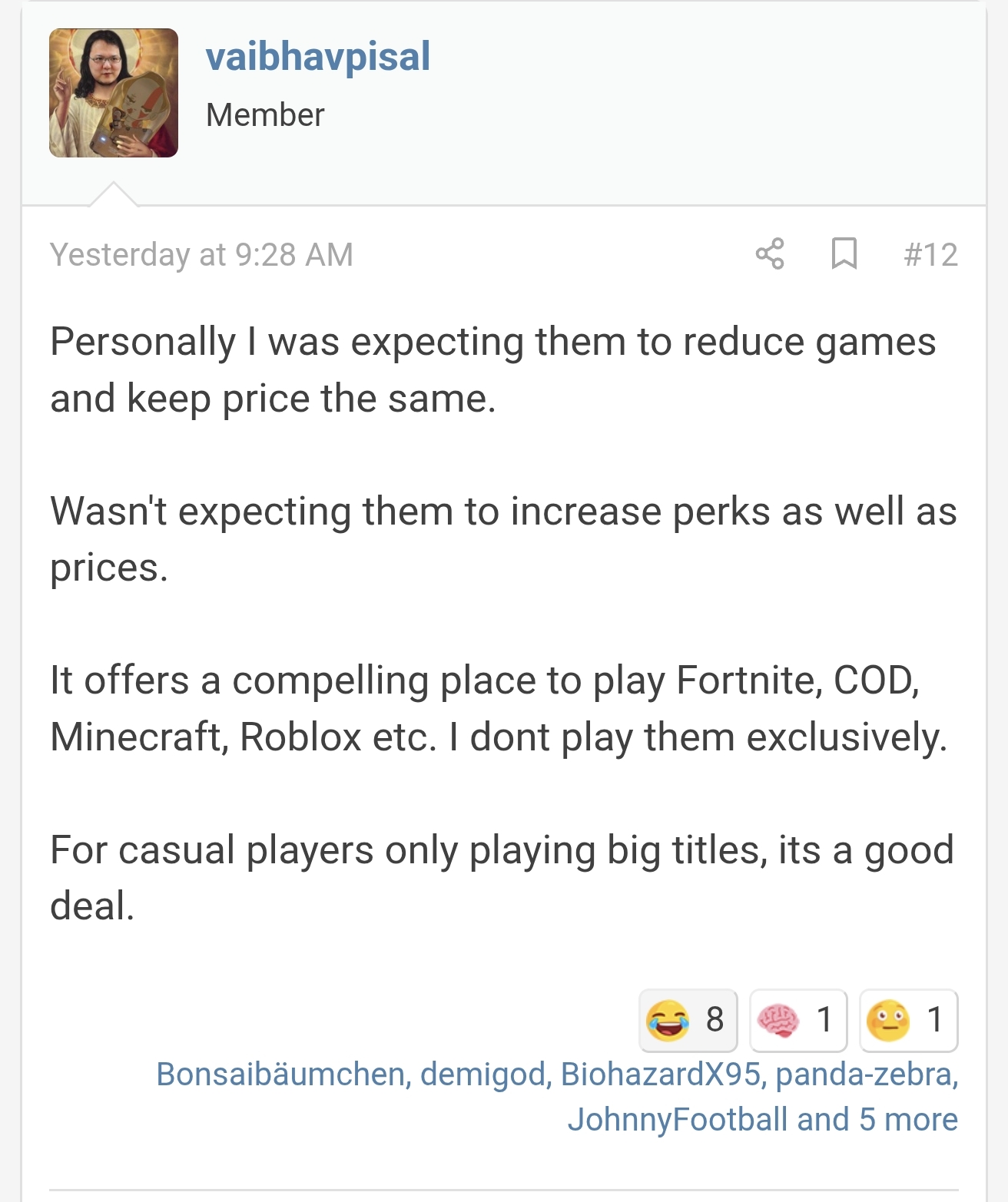Viewport: 1008px width, 1202px height.
Task: Open the Yesterday at 9:28 AM timestamp
Action: pos(201,254)
